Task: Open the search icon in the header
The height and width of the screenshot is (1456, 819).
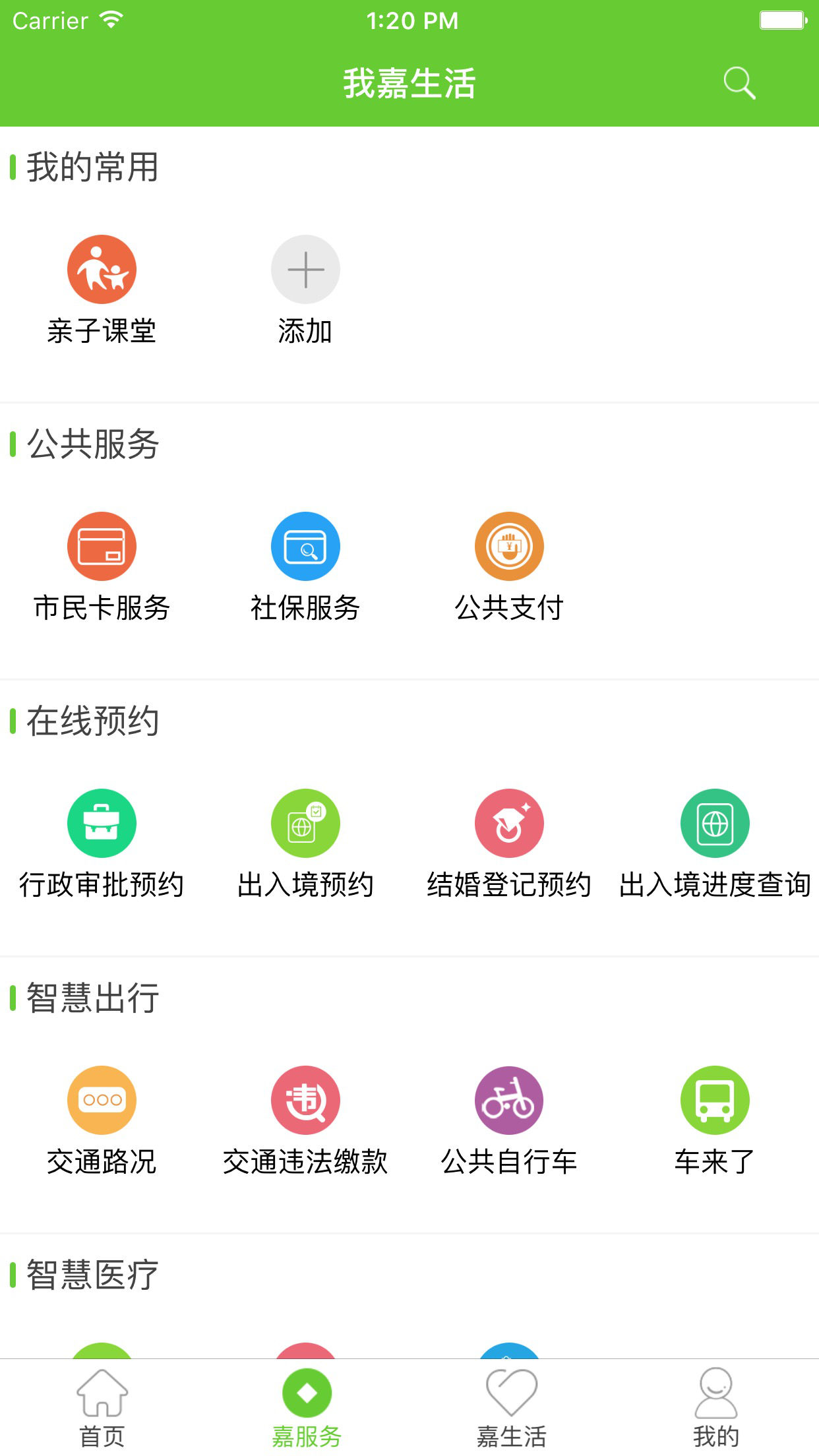Action: 739,83
